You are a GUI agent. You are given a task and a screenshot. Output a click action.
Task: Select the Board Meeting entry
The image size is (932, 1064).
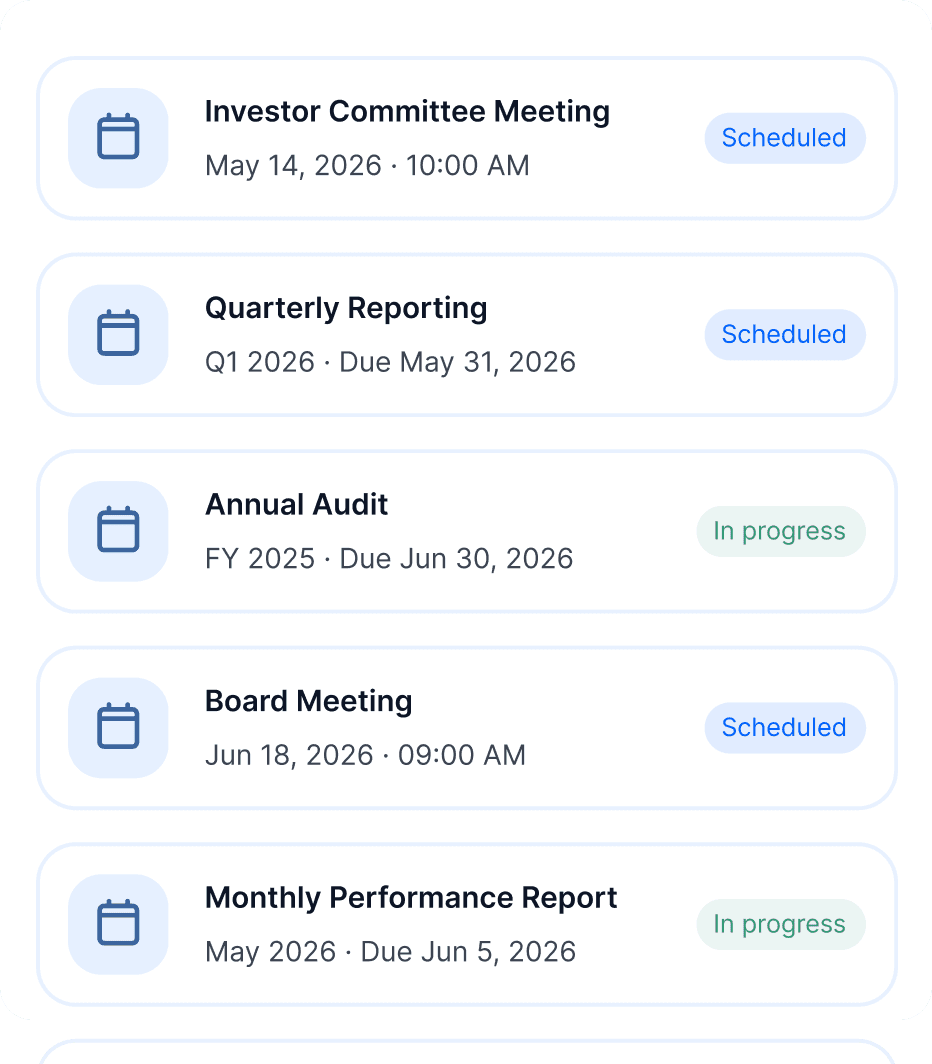[x=466, y=728]
